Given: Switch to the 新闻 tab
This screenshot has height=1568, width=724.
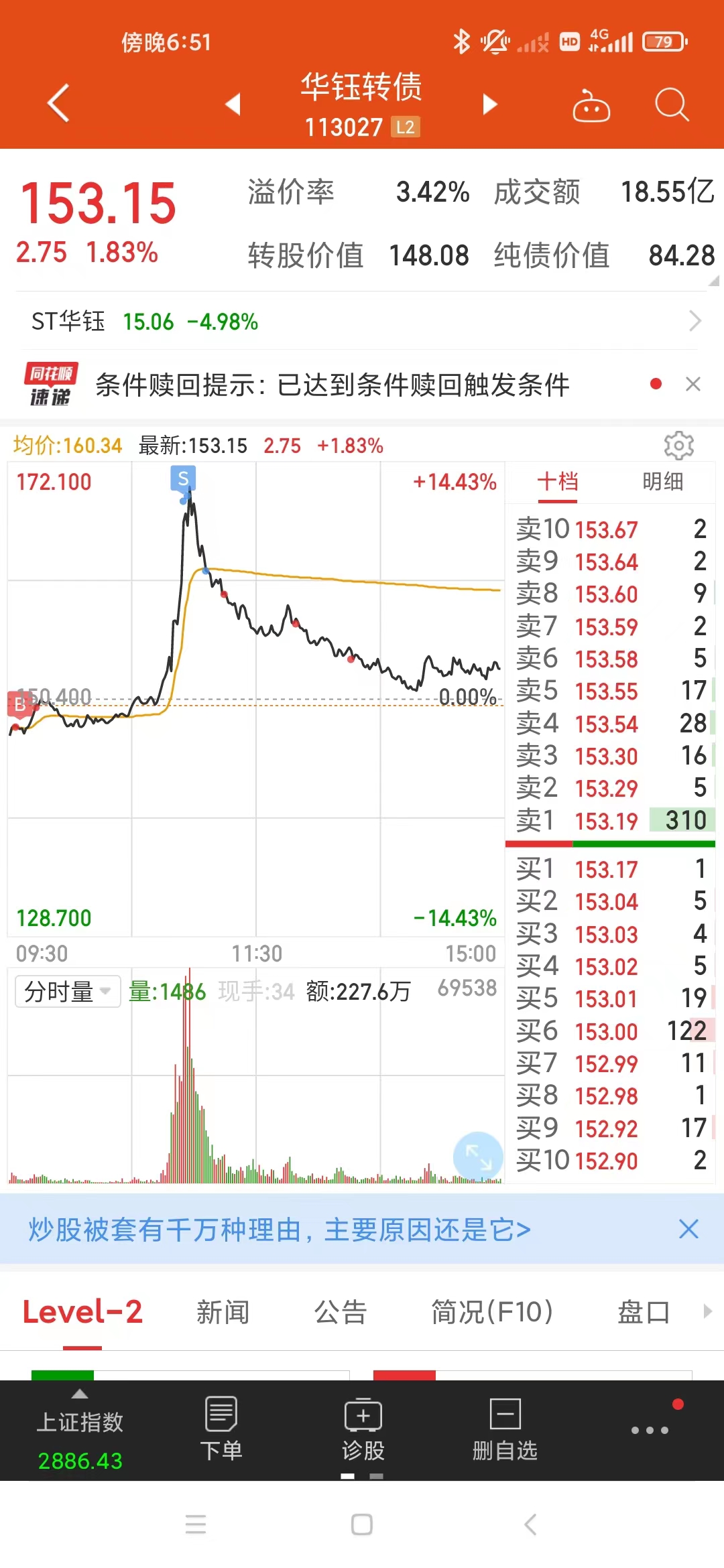Looking at the screenshot, I should pos(223,1312).
